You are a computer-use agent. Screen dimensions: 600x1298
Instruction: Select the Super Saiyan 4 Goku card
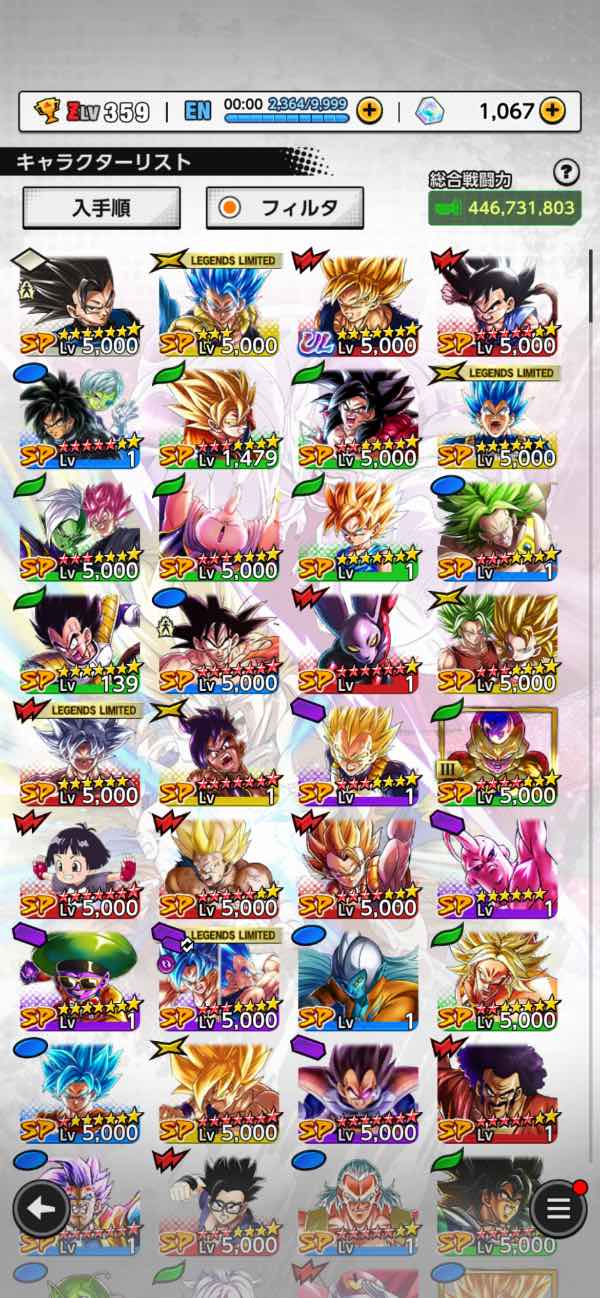click(358, 420)
